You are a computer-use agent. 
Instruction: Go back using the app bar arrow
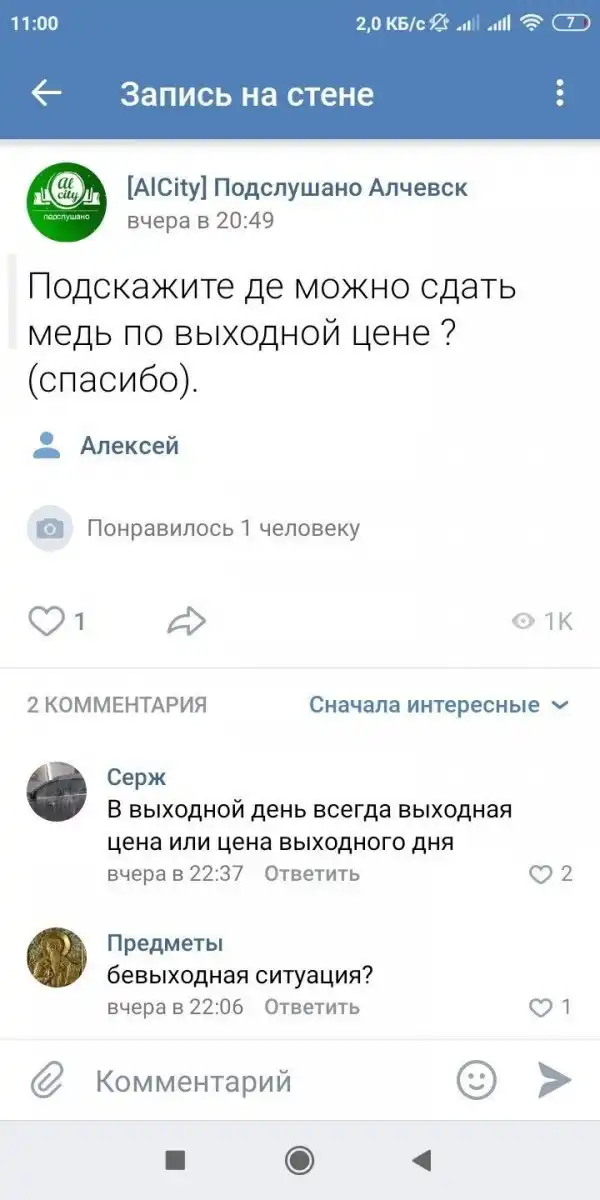46,94
